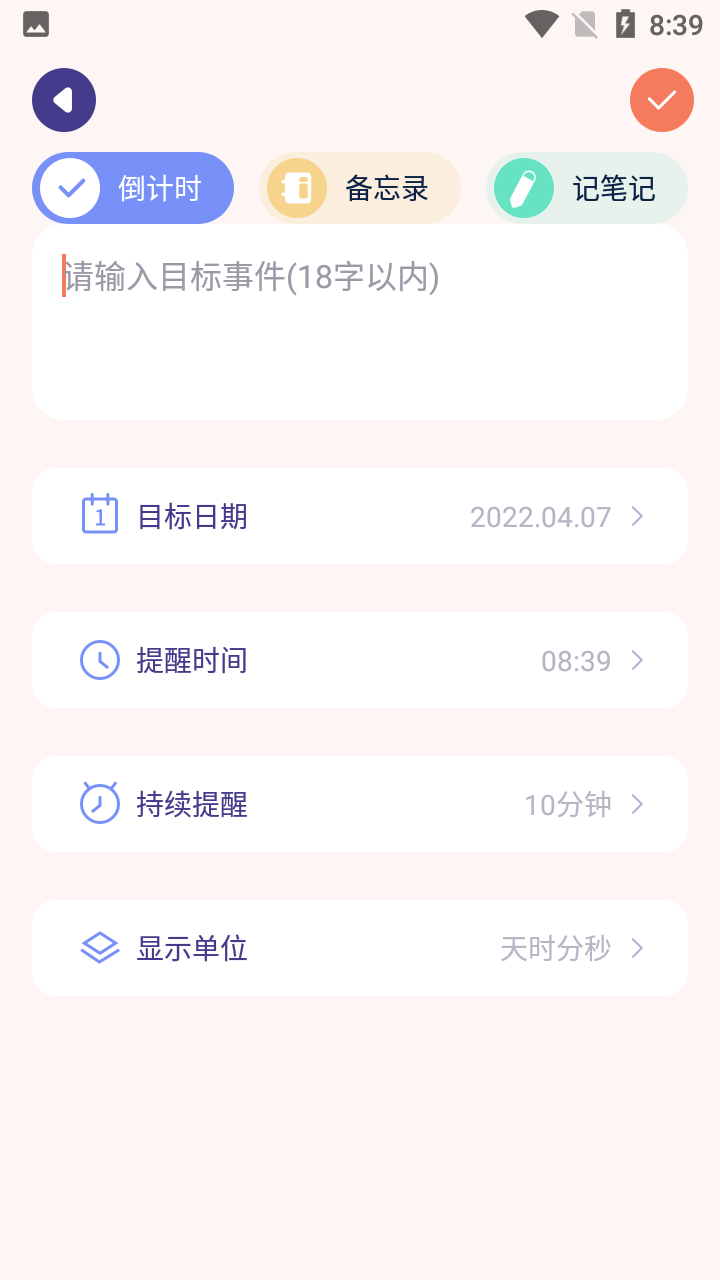The width and height of the screenshot is (720, 1280).
Task: Select the 倒计时 mode toggle
Action: [133, 188]
